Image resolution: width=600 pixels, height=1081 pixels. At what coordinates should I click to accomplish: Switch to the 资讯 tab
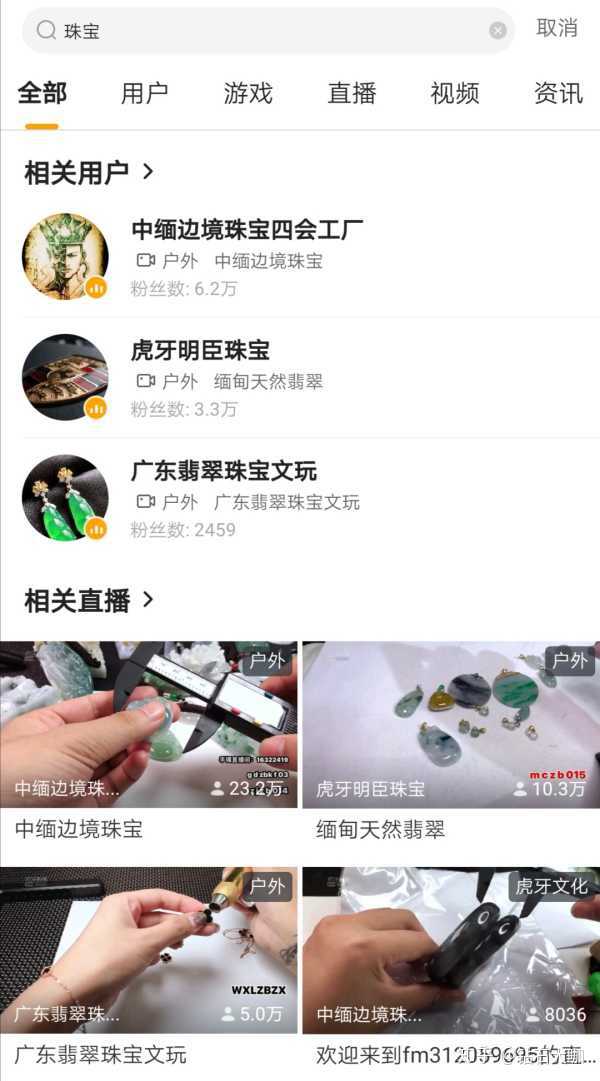(558, 94)
